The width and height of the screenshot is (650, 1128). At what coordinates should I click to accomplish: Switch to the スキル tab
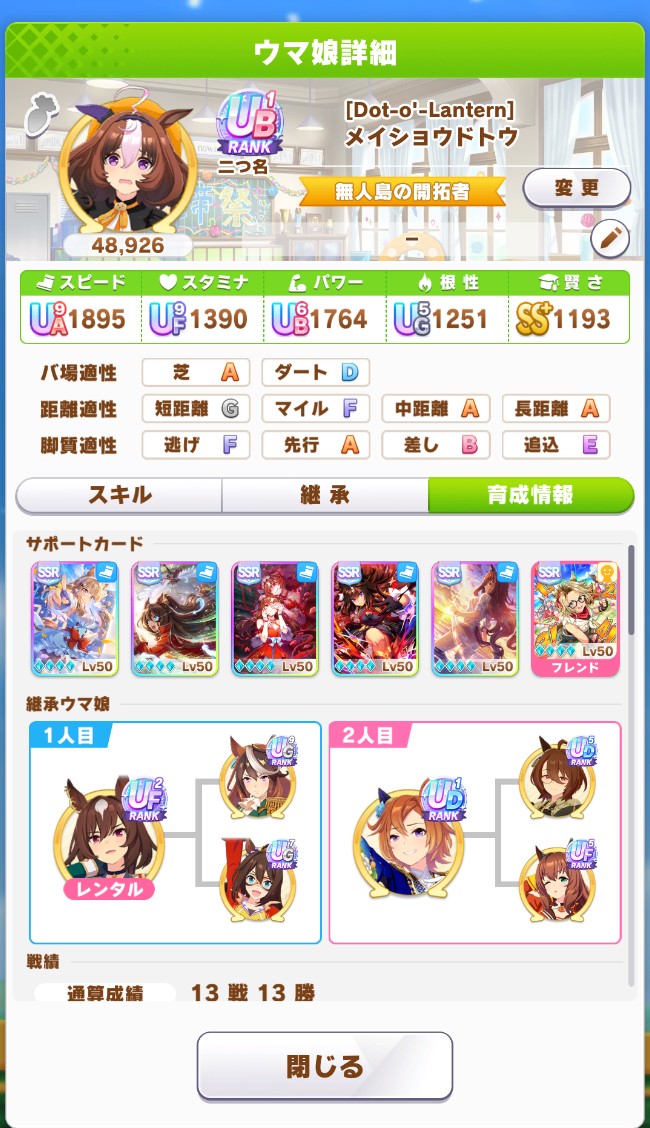coord(119,496)
